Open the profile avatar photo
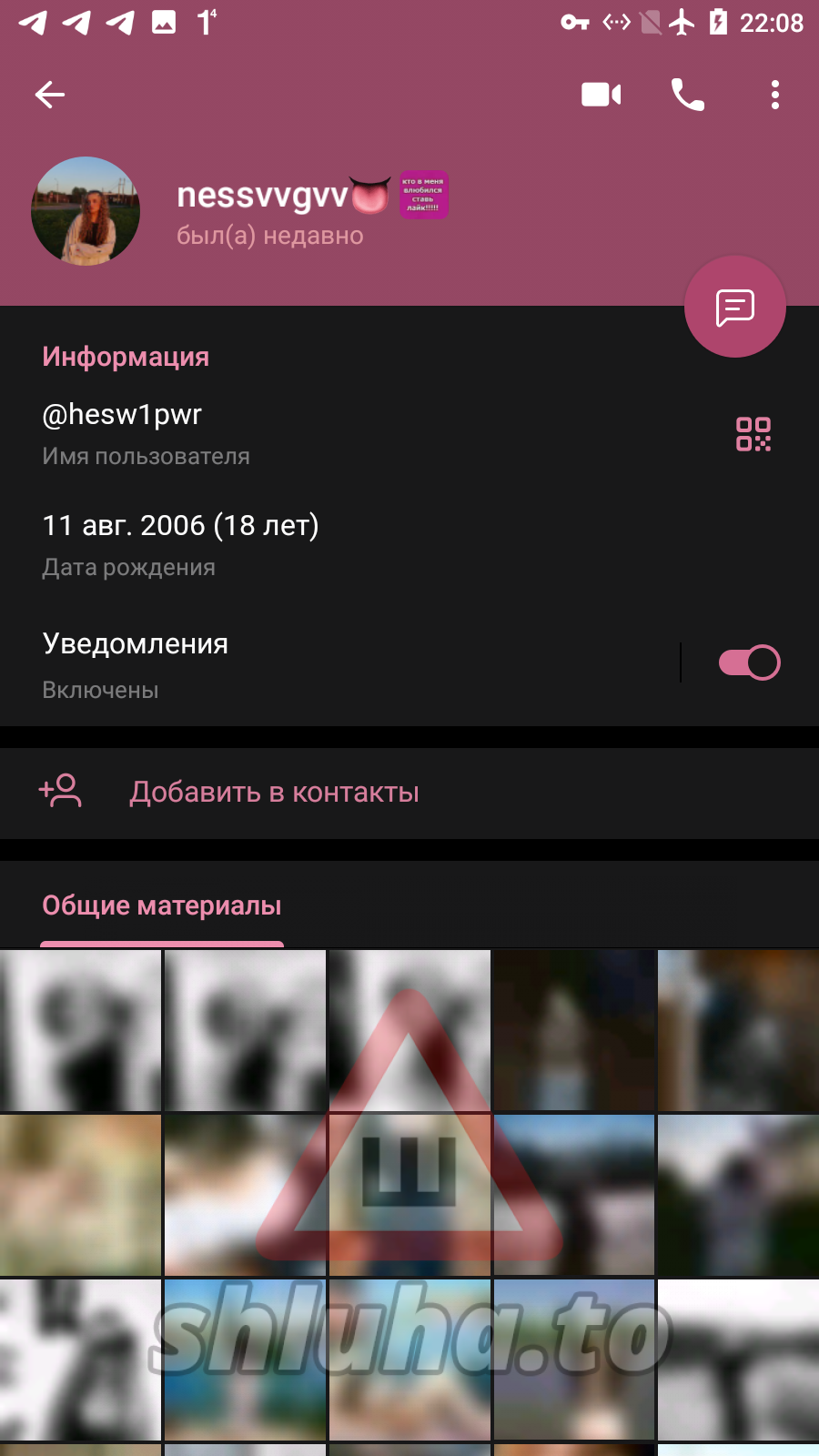 (86, 211)
